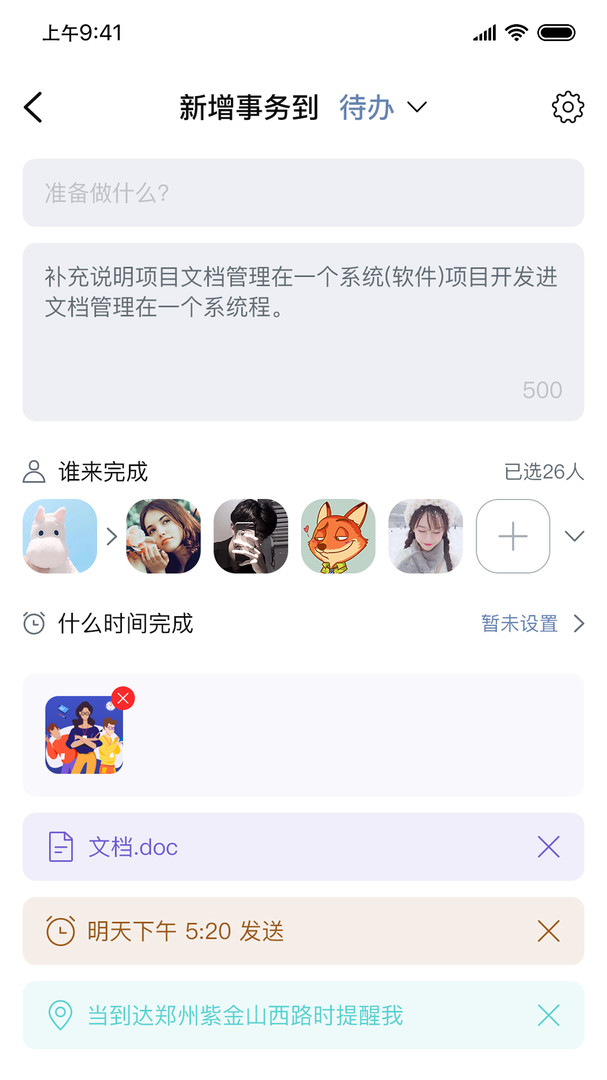The image size is (607, 1080).
Task: Remove the 文档.doc attachment
Action: point(548,847)
